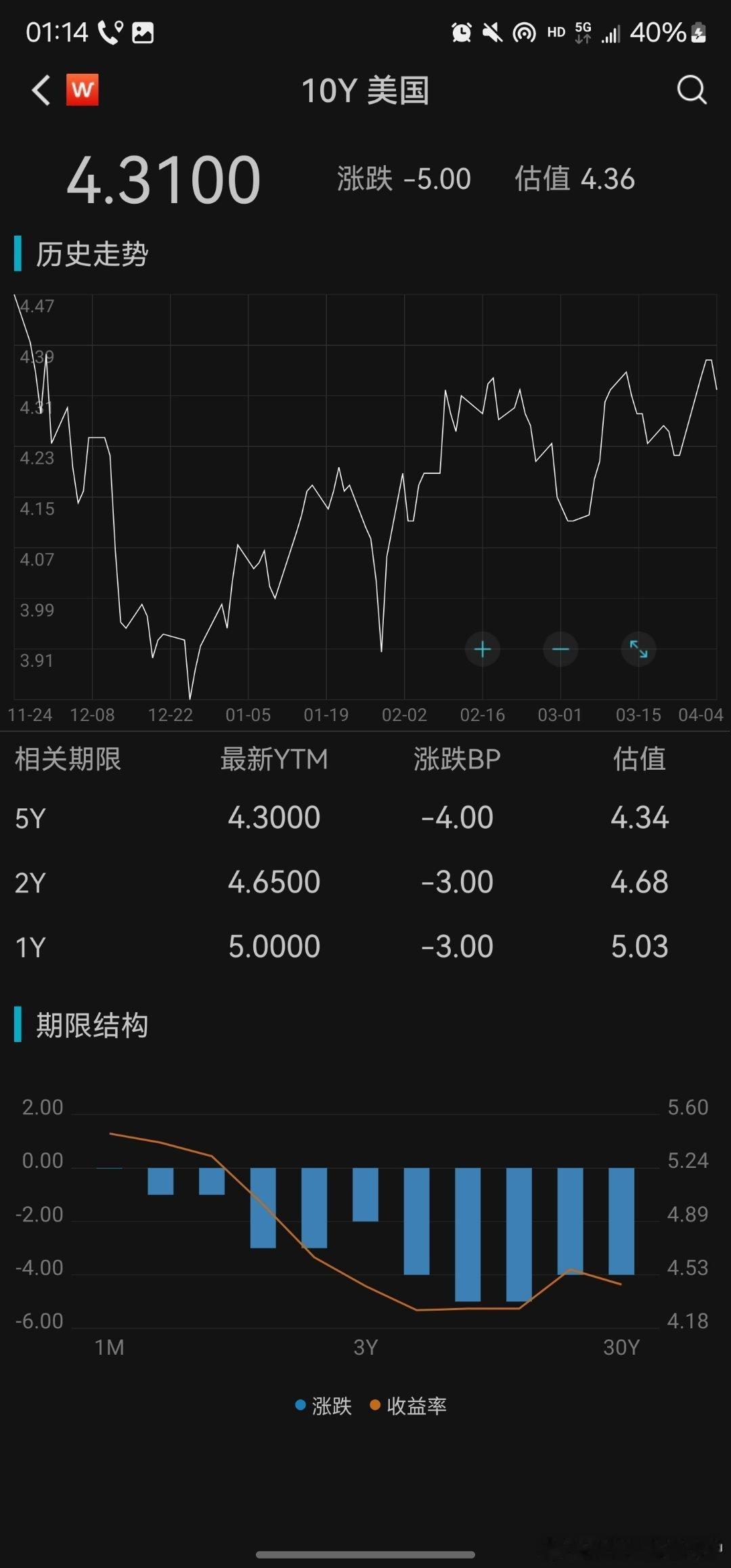Zoom out on the history chart
The height and width of the screenshot is (1568, 731).
click(560, 650)
